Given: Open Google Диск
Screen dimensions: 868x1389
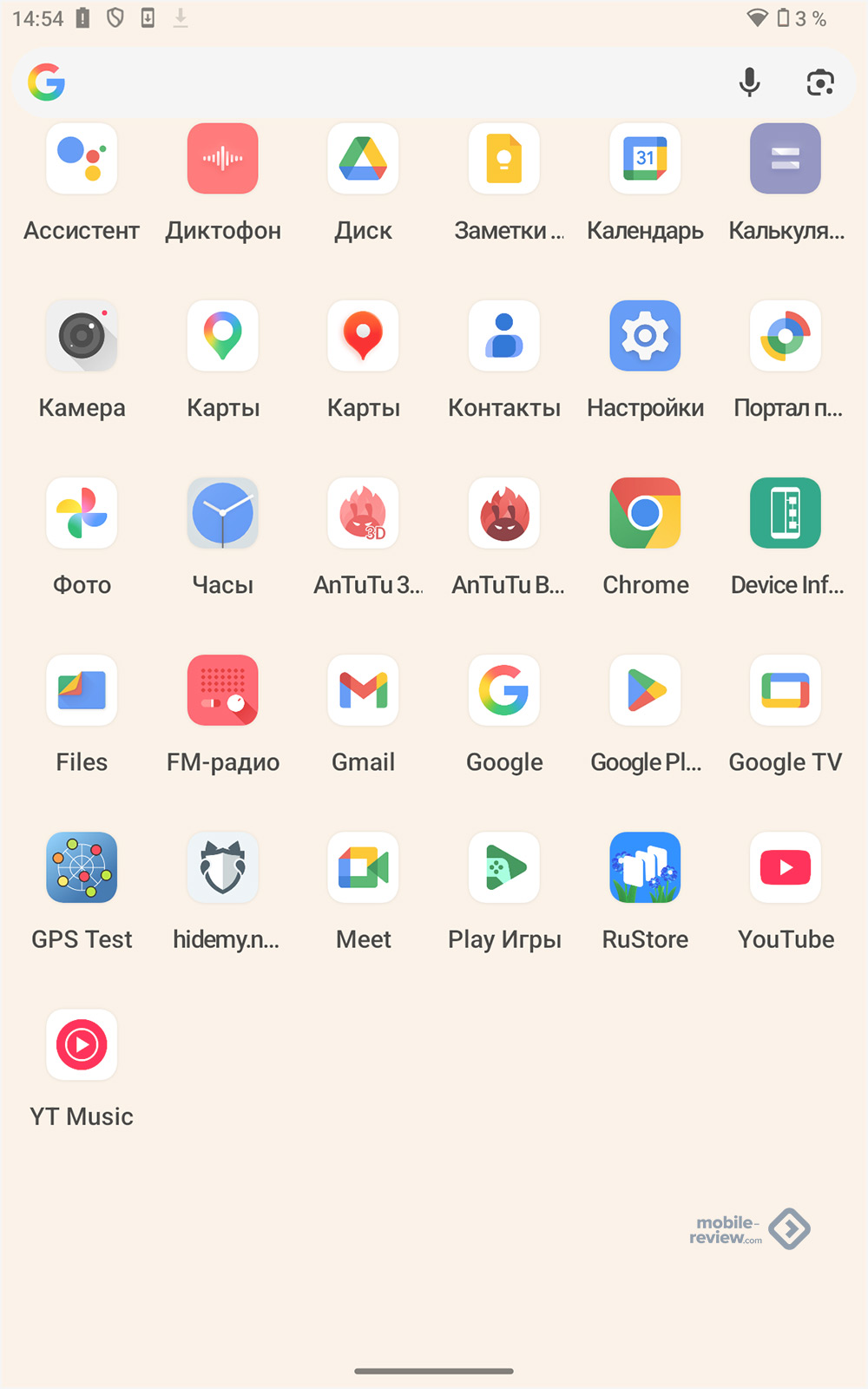Looking at the screenshot, I should coord(364,159).
